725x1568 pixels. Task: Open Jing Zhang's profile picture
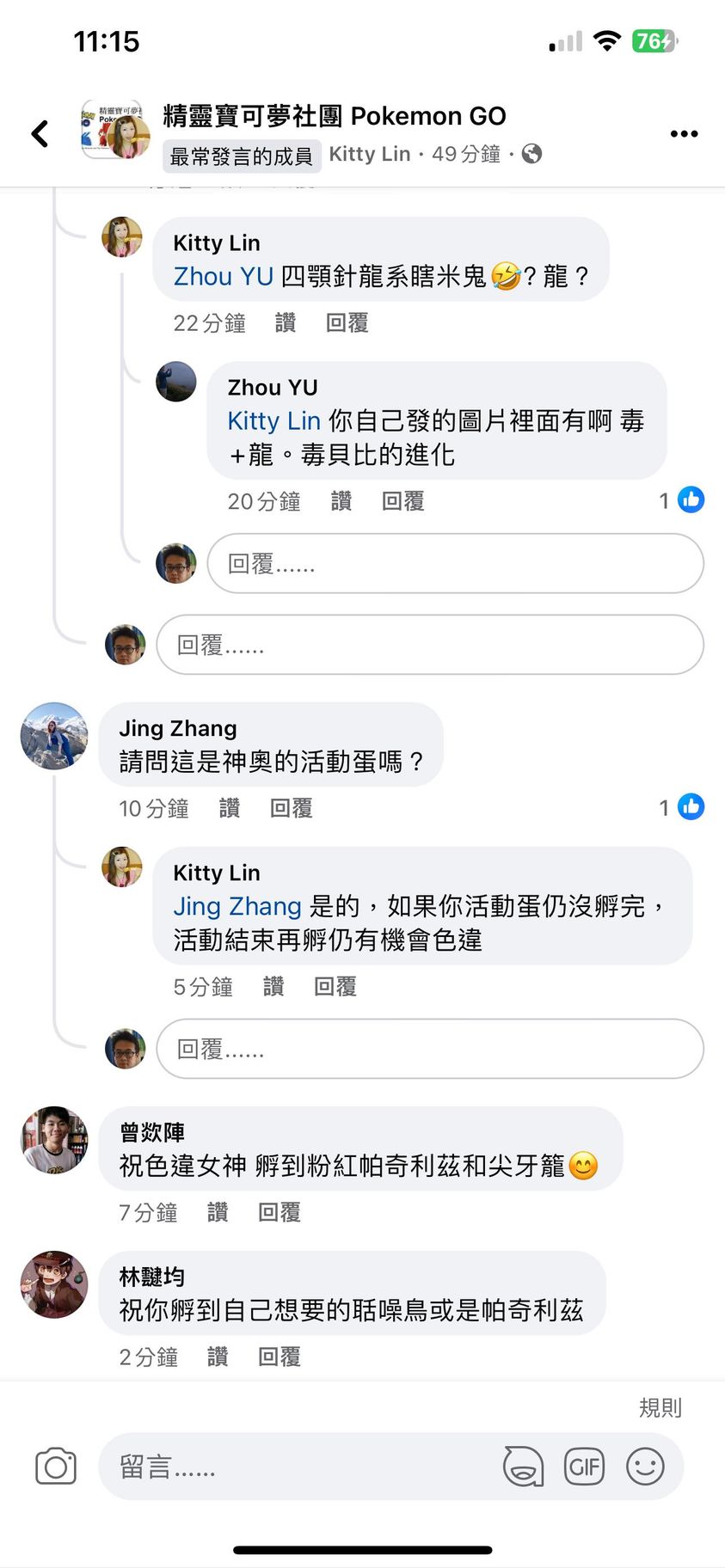click(x=54, y=736)
